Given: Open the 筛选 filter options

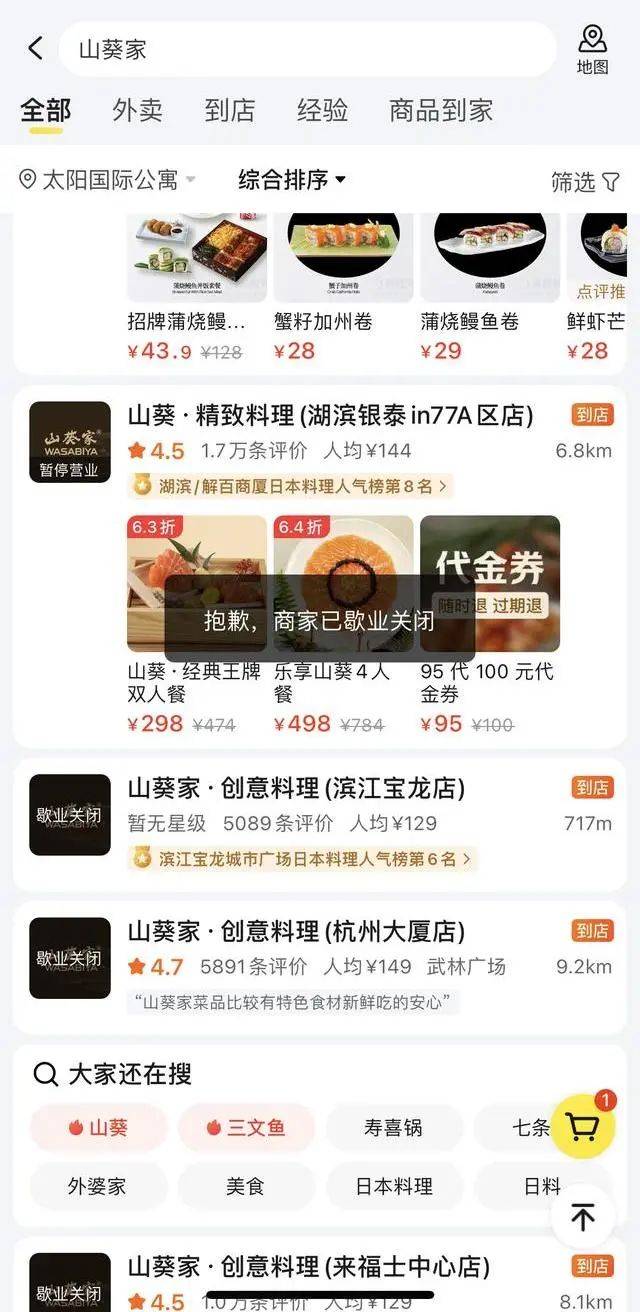Looking at the screenshot, I should (x=584, y=181).
